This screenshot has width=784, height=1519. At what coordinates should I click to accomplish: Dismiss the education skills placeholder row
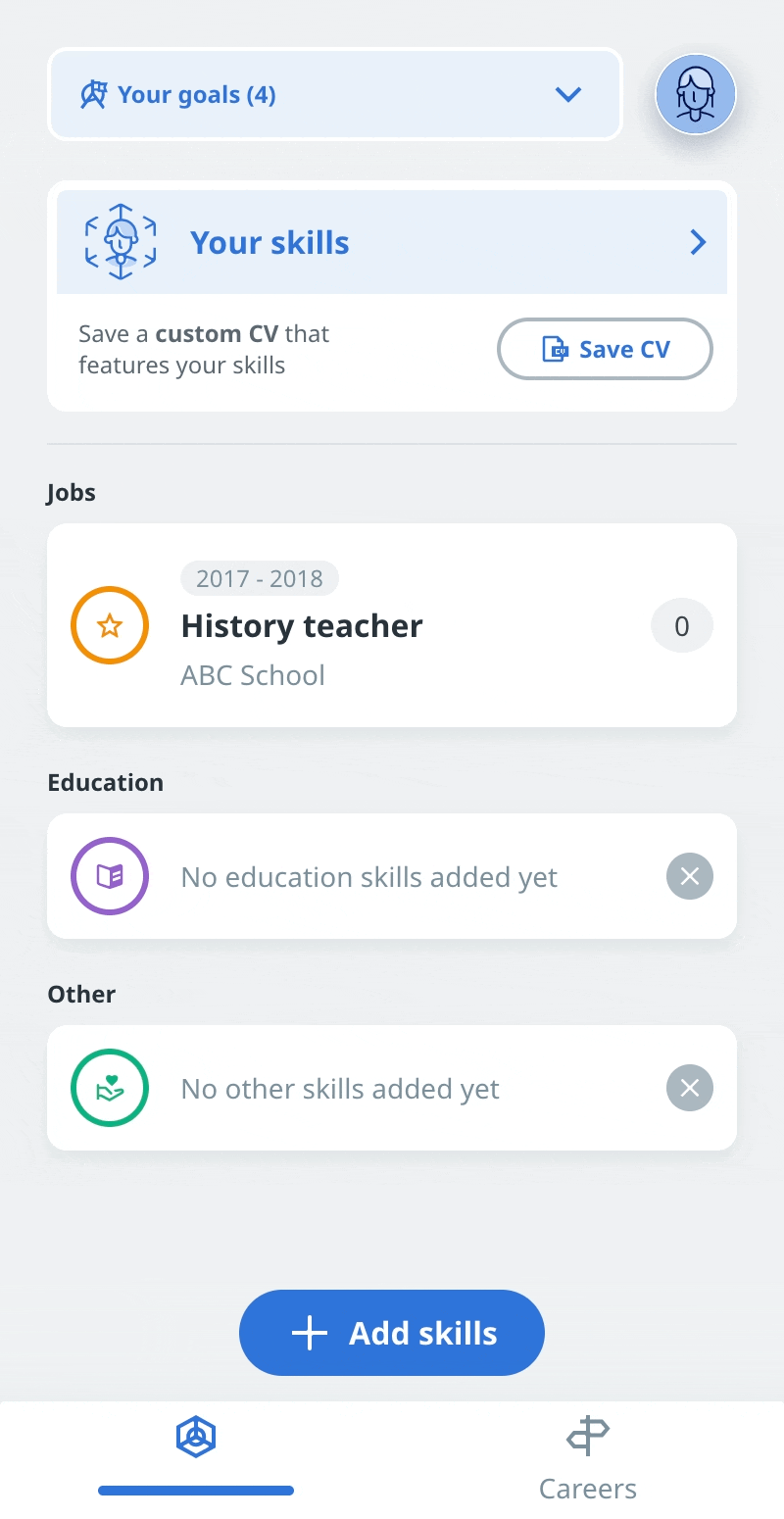click(x=689, y=875)
